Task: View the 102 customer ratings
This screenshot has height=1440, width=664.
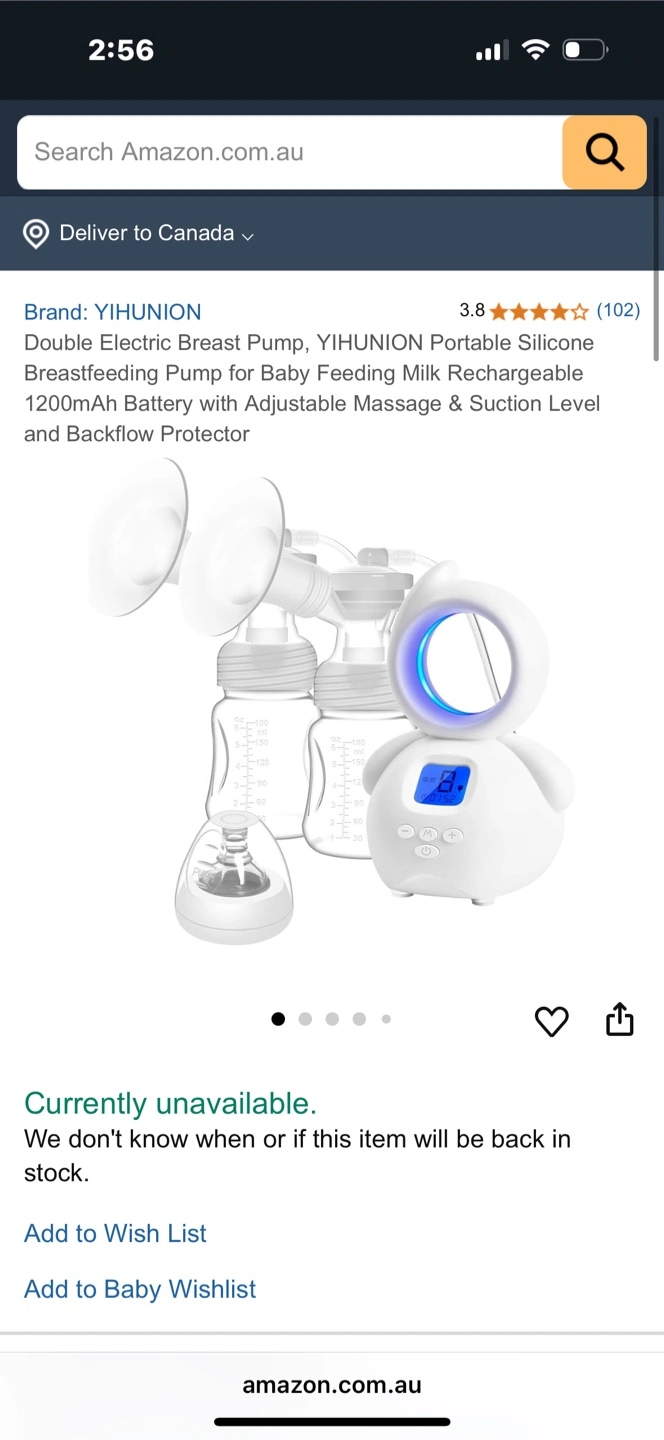Action: pos(618,310)
